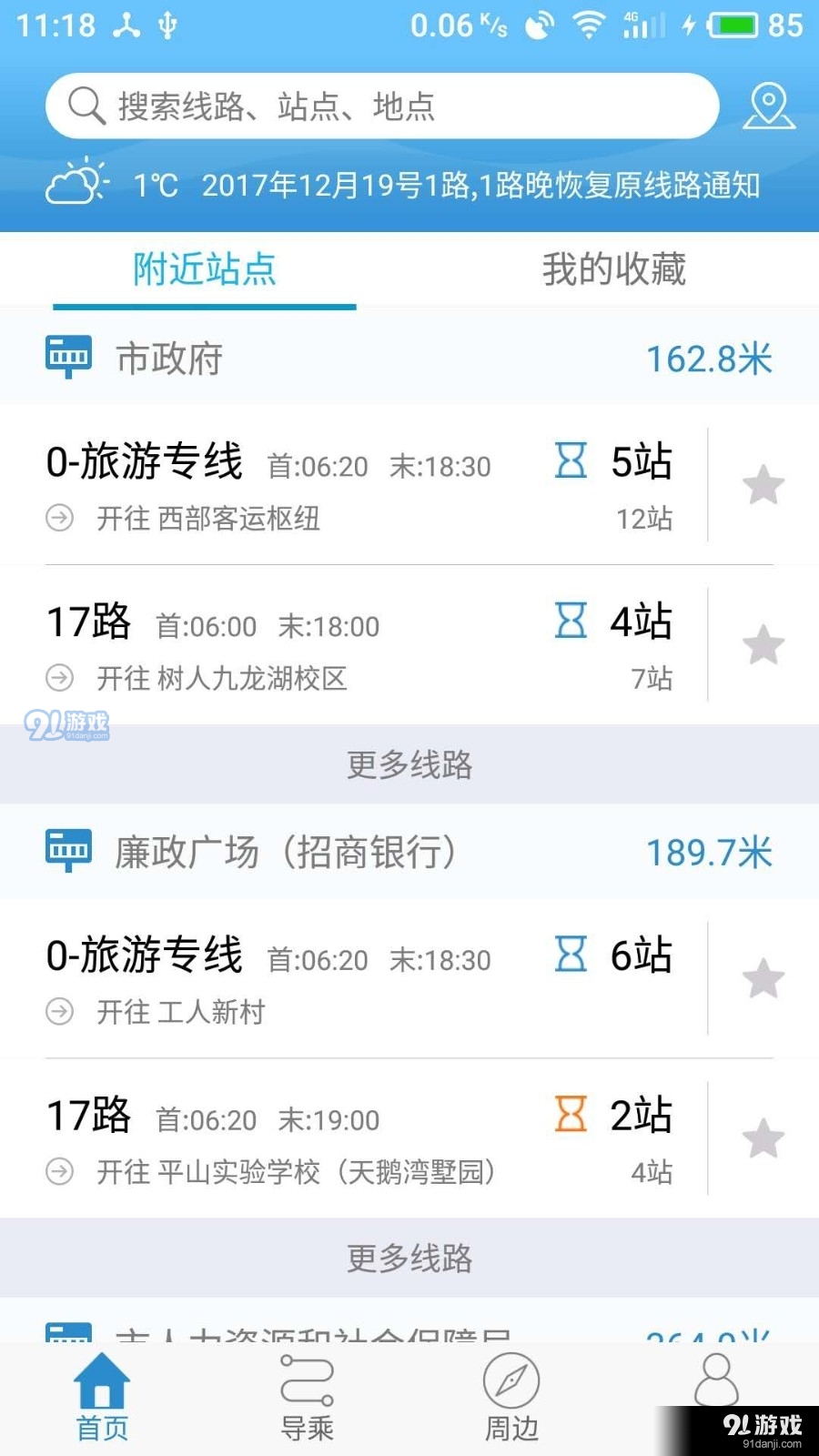Open the map location picker icon

point(769,106)
